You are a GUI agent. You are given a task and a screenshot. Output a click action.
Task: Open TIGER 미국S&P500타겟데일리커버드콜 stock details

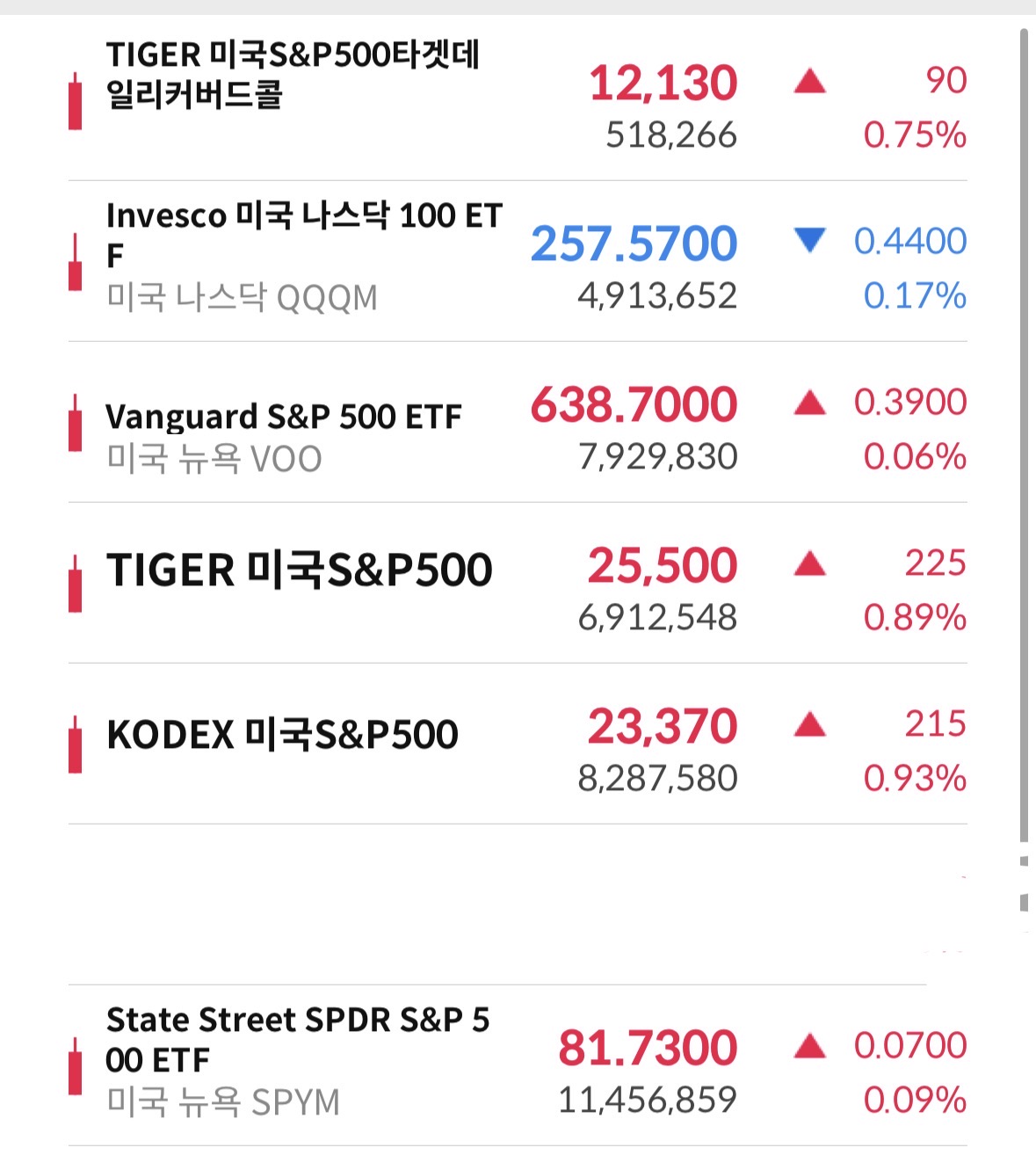[x=293, y=76]
